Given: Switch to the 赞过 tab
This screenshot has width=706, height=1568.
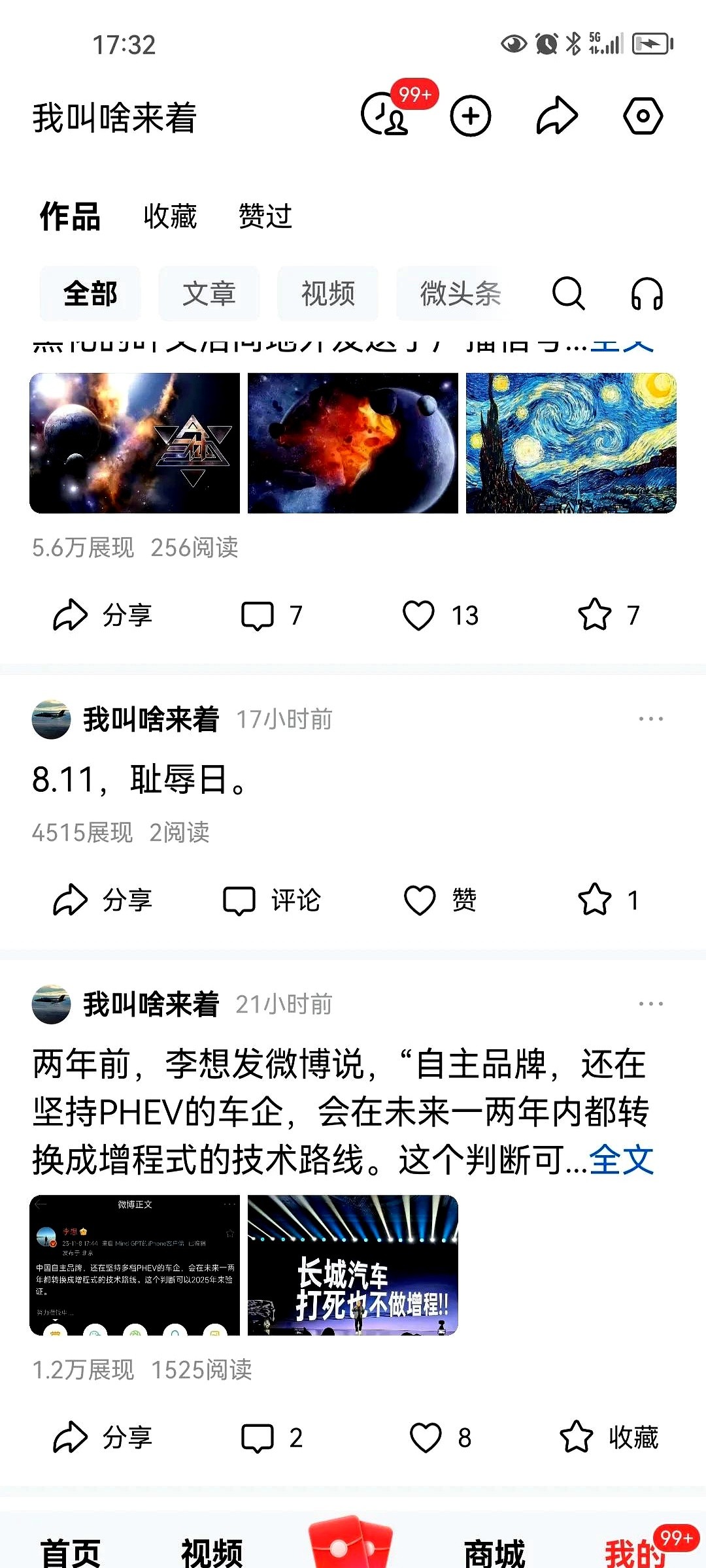Looking at the screenshot, I should 265,216.
